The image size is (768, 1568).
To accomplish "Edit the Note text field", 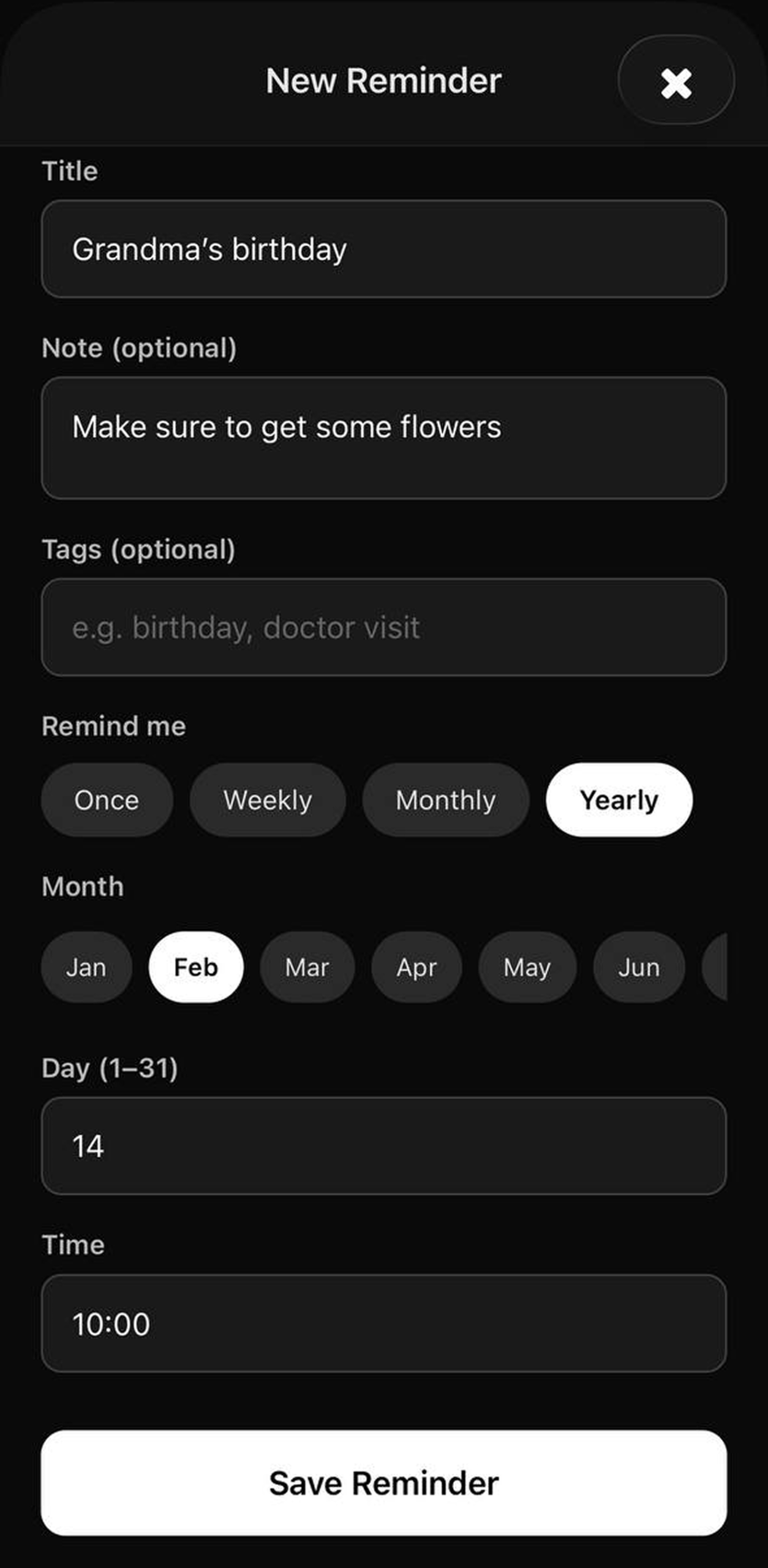I will pyautogui.click(x=383, y=438).
